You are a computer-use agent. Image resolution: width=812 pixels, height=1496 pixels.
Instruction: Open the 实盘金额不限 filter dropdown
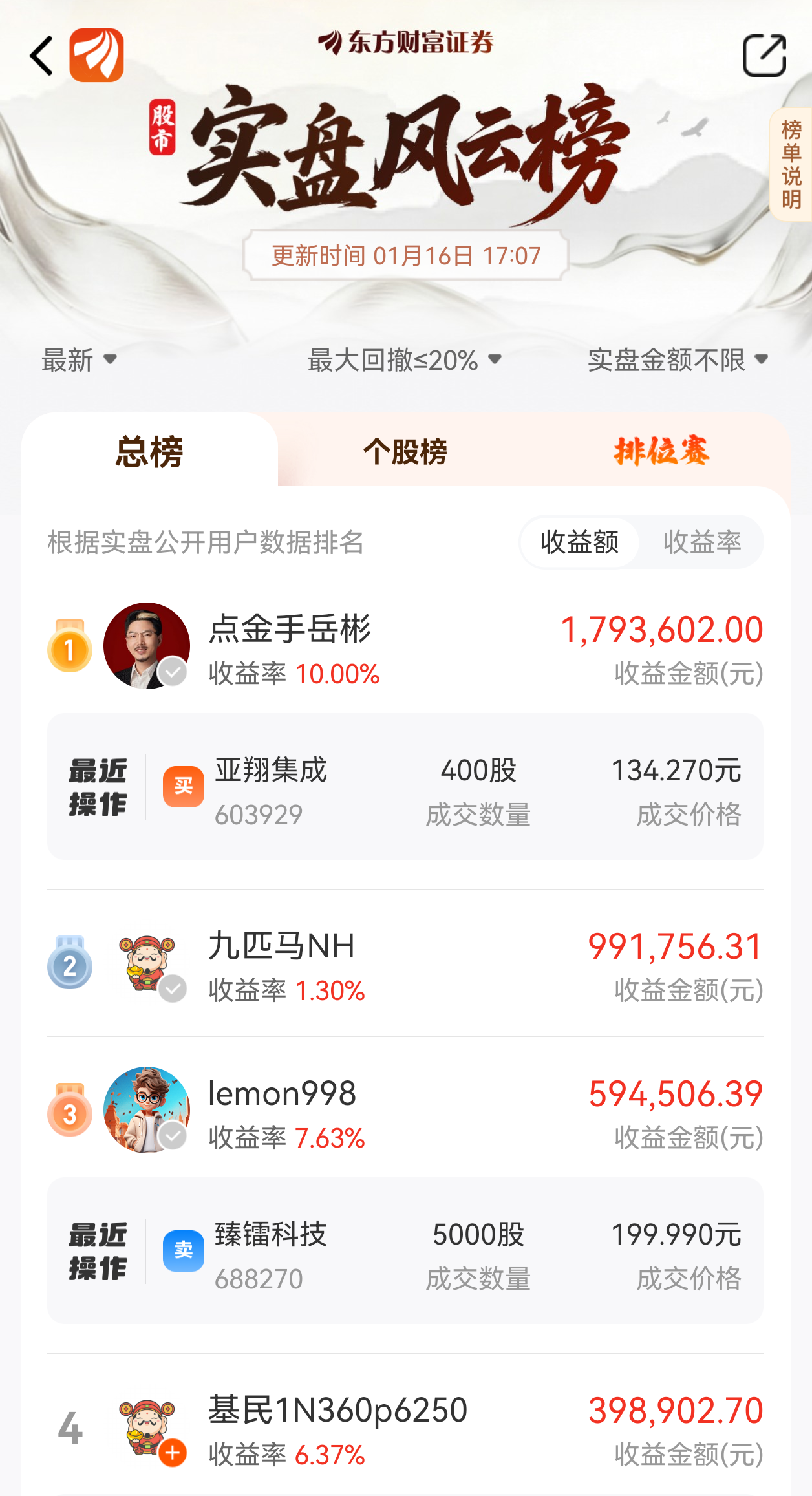[x=677, y=361]
